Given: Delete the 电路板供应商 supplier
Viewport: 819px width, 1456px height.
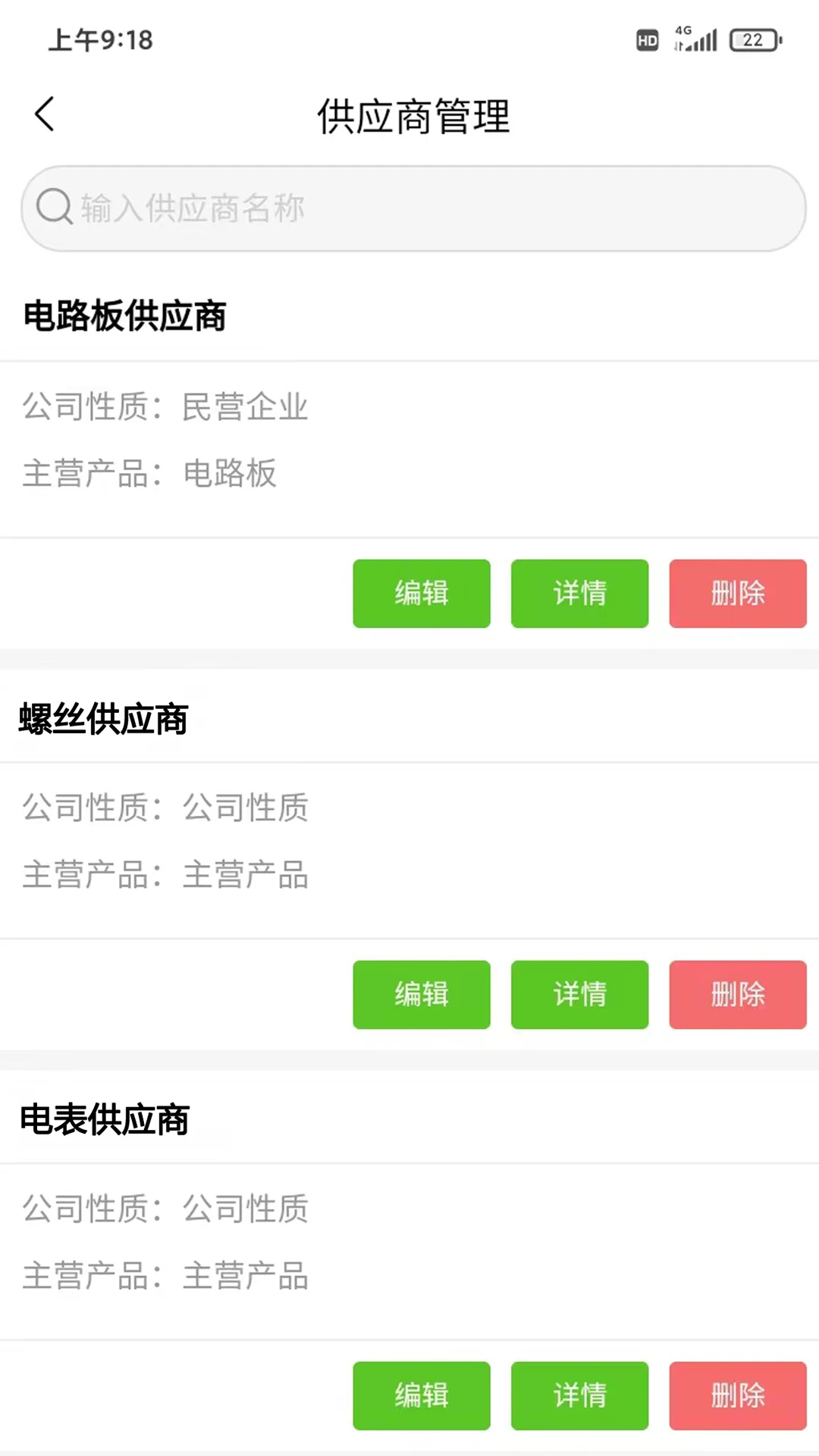Looking at the screenshot, I should click(737, 594).
